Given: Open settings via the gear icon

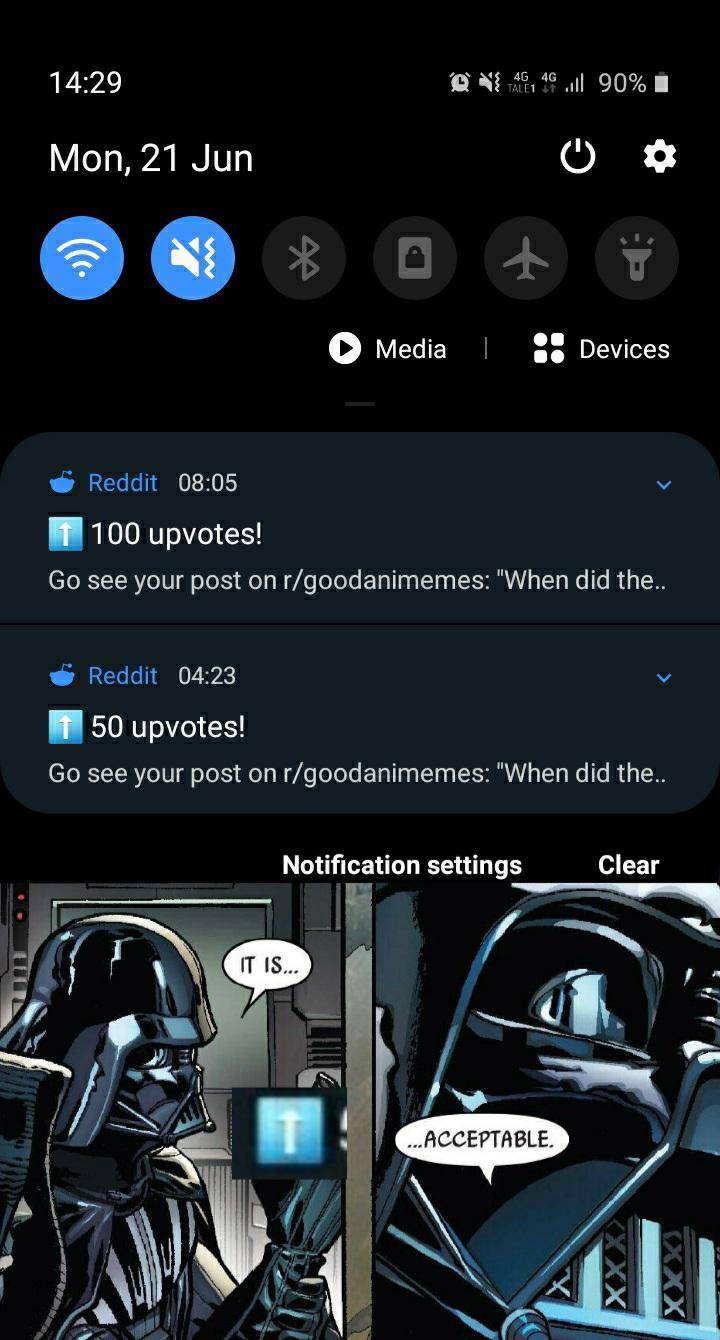Looking at the screenshot, I should 659,156.
